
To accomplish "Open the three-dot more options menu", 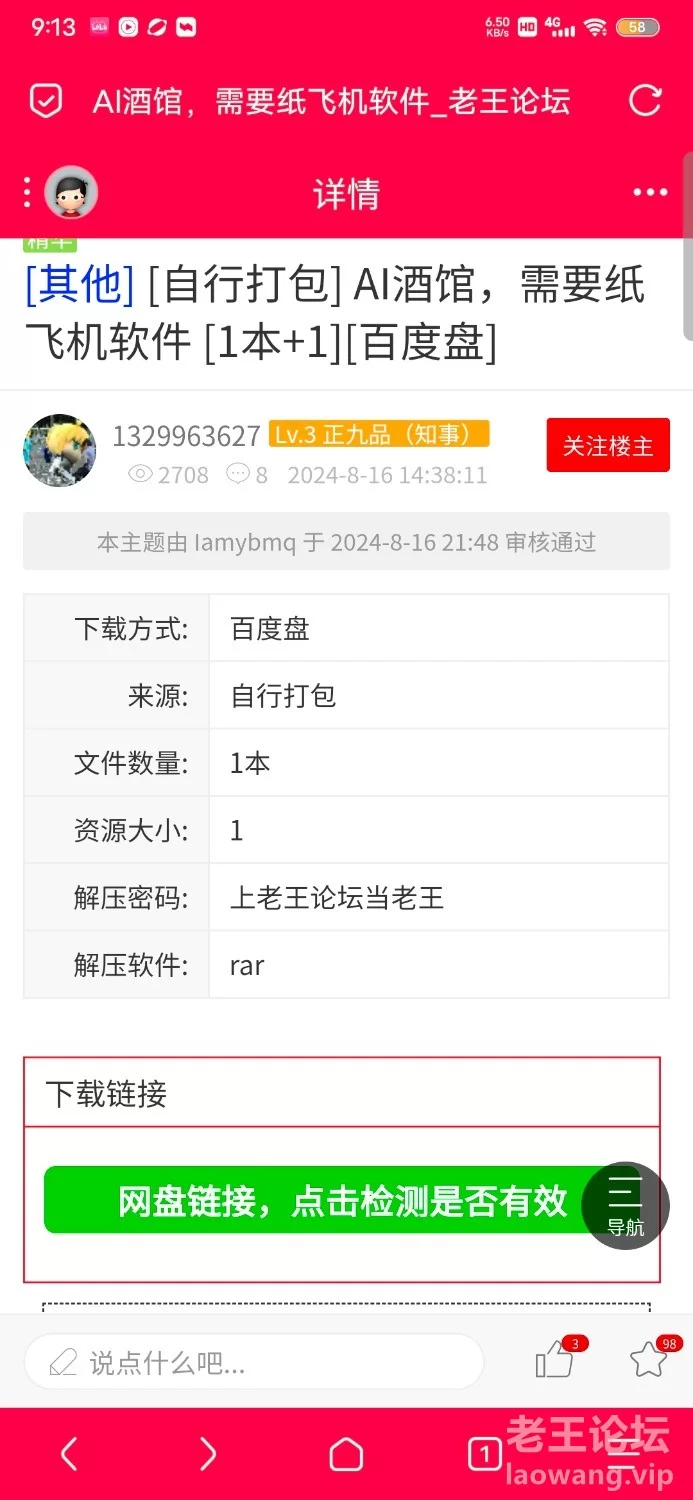I will click(x=650, y=193).
